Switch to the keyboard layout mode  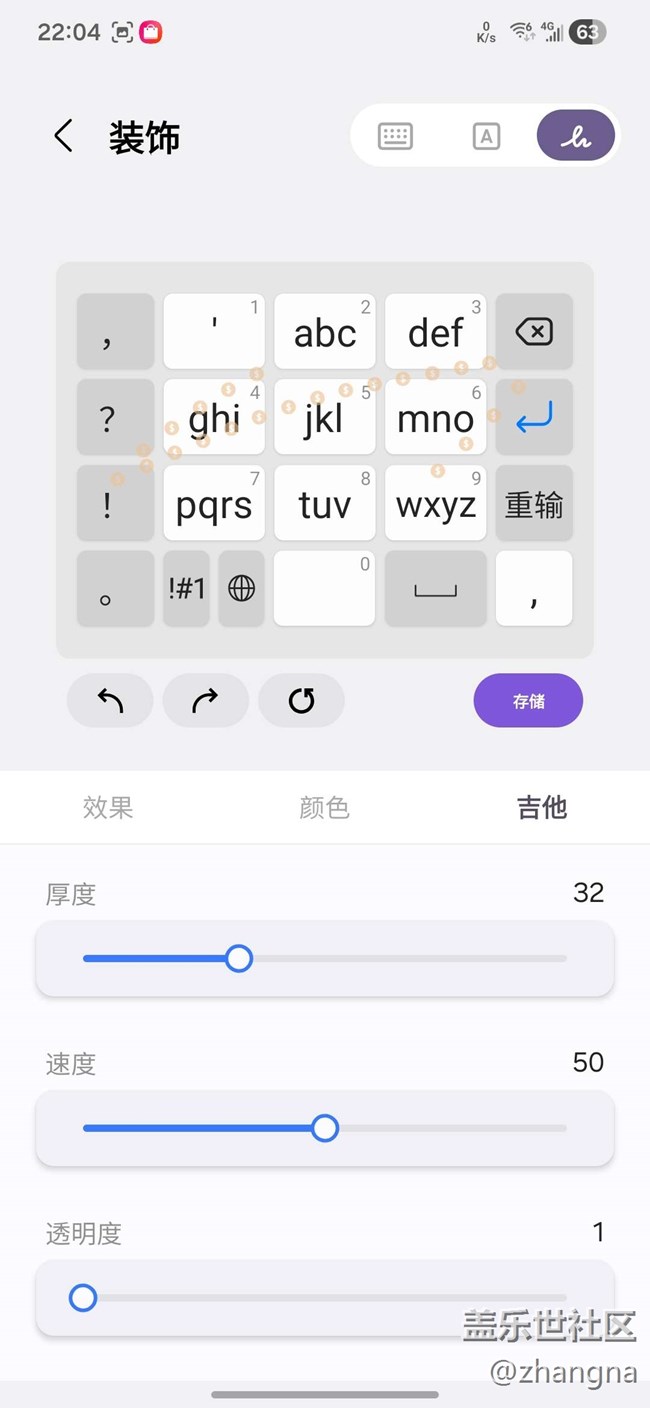coord(395,136)
